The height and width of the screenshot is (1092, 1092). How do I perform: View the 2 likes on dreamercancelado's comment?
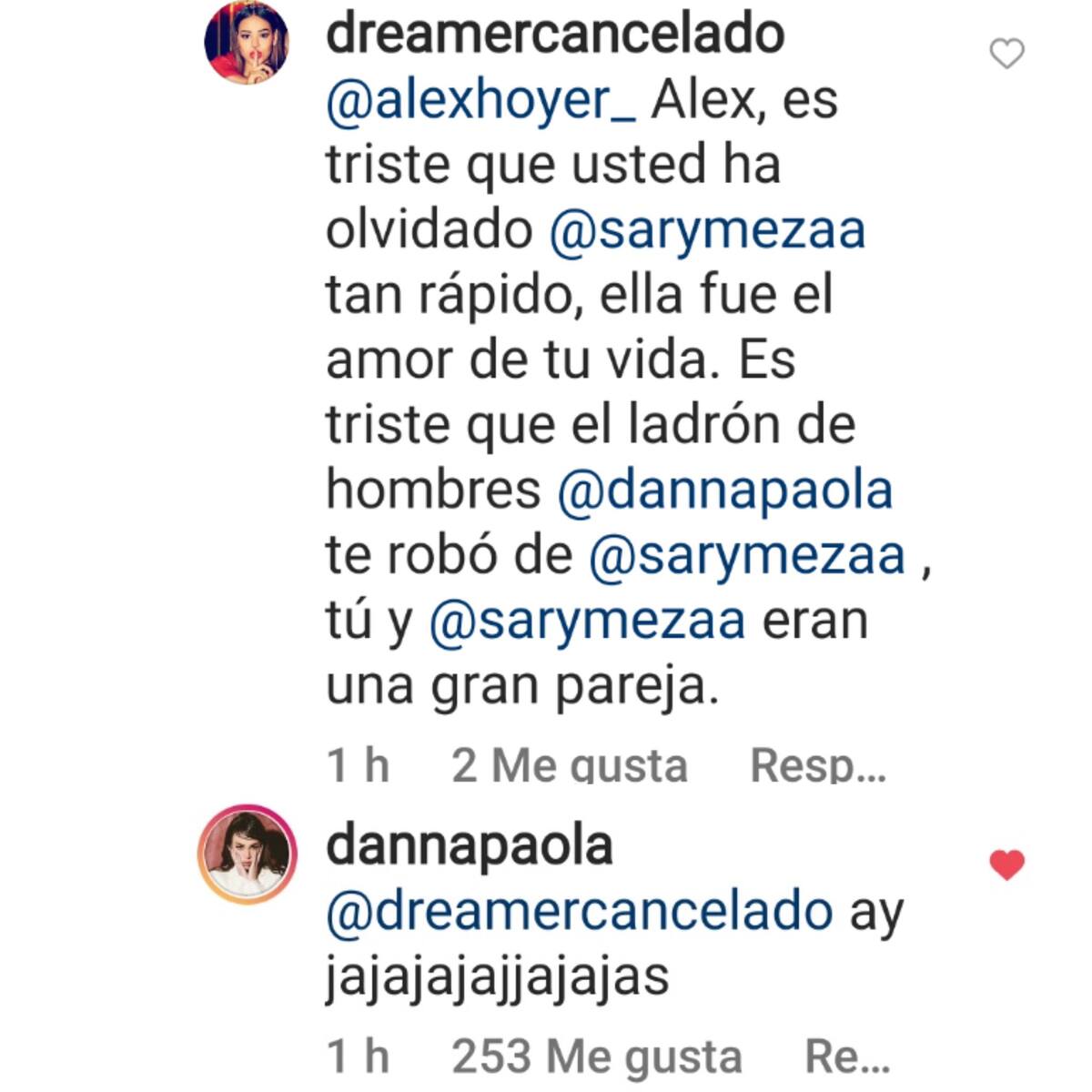[x=569, y=764]
